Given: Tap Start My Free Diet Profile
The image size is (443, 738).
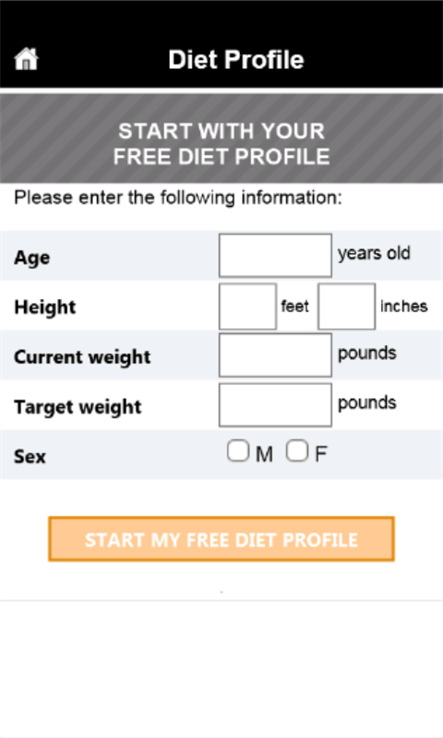Looking at the screenshot, I should [221, 539].
